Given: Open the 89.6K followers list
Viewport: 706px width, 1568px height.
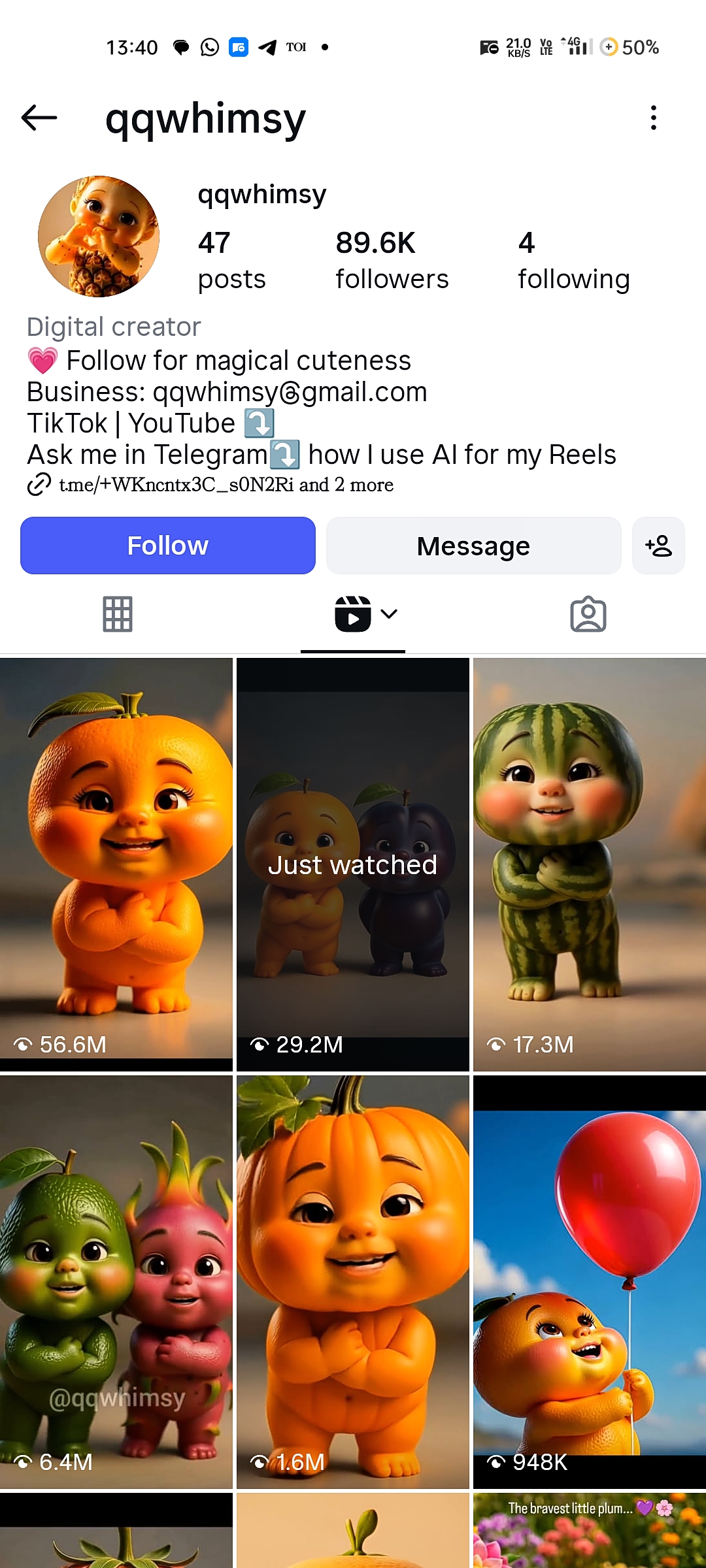Looking at the screenshot, I should [x=392, y=260].
